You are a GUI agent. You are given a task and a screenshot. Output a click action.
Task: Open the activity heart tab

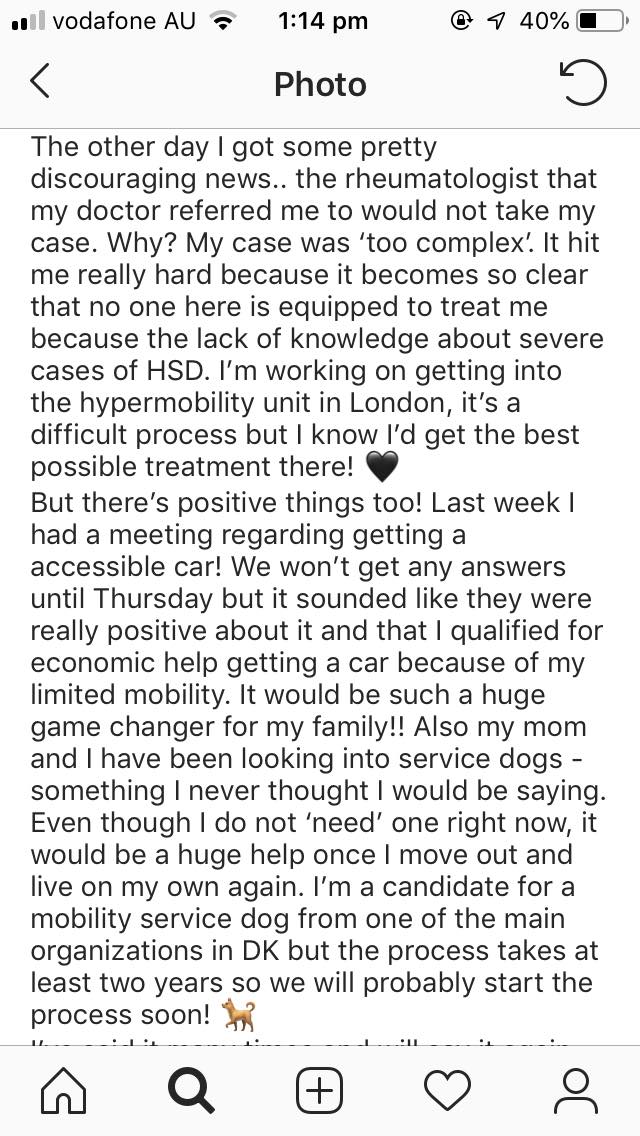point(447,1091)
